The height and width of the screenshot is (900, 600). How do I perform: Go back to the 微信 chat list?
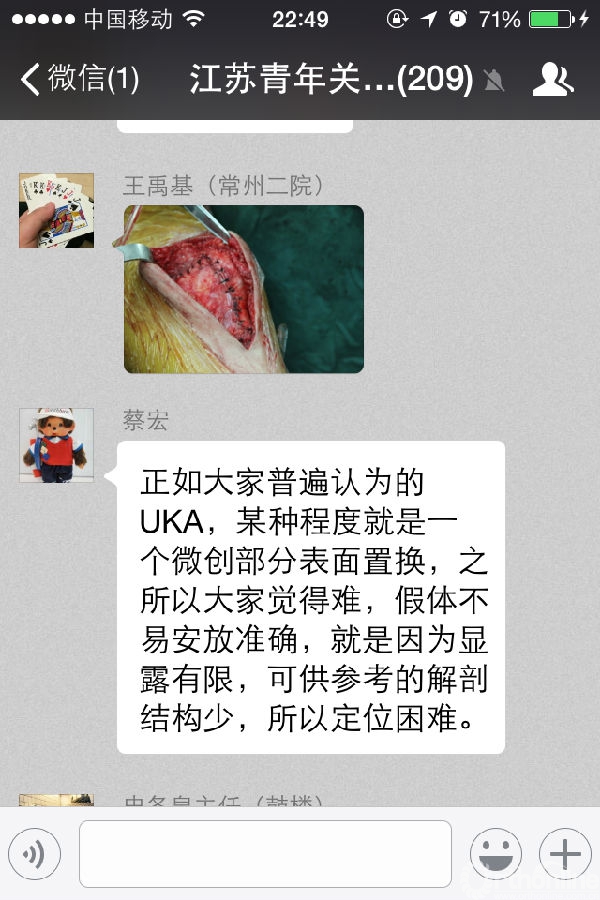point(78,79)
